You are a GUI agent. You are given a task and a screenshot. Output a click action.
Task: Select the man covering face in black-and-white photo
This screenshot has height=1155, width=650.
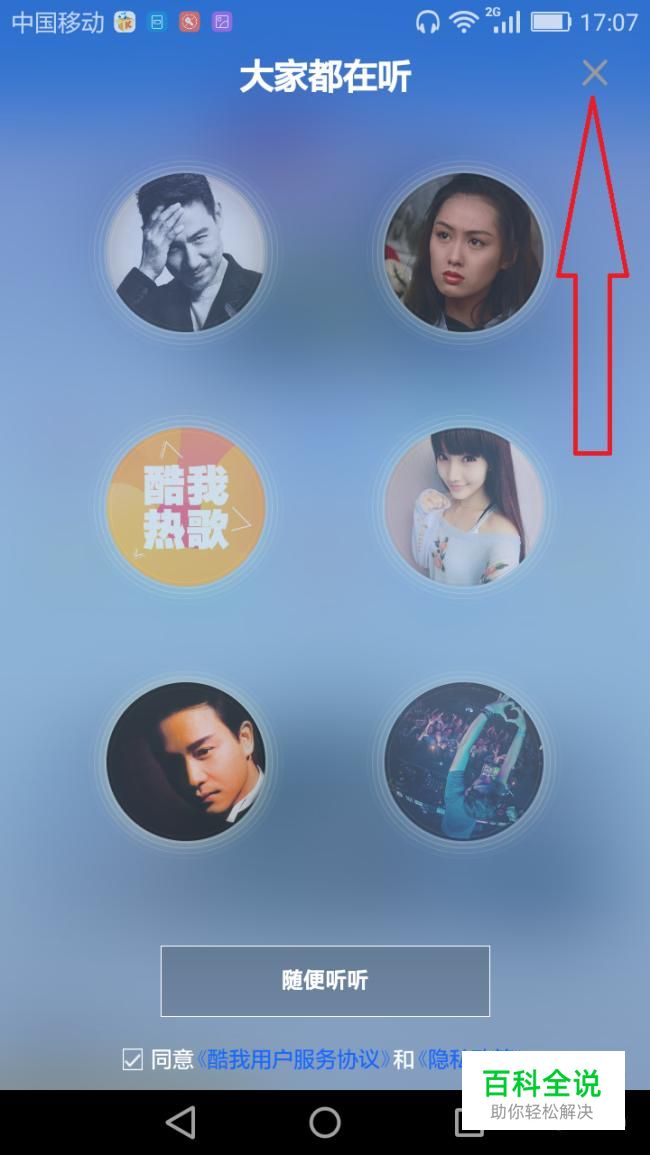click(186, 252)
